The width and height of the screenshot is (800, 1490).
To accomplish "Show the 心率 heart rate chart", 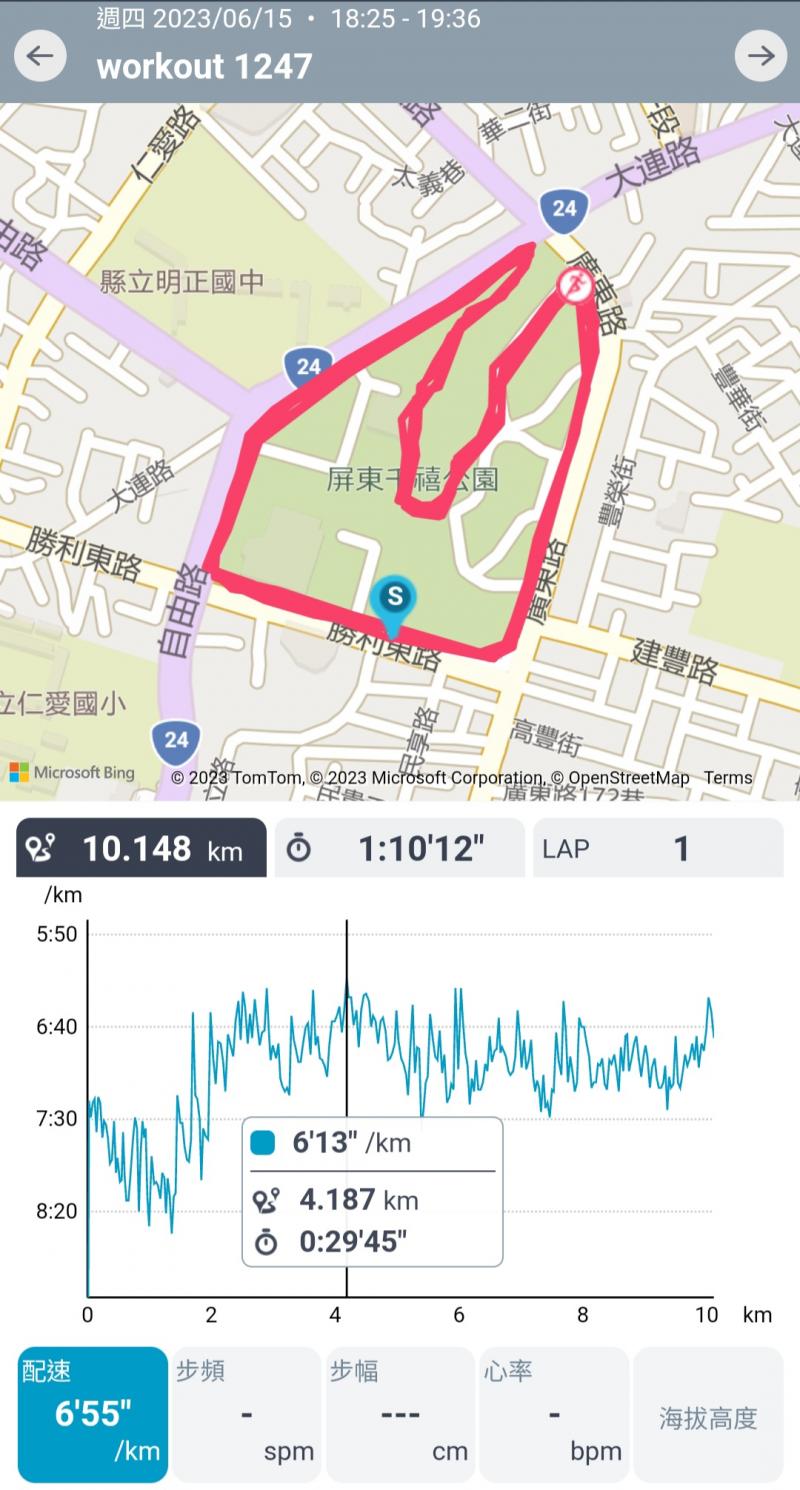I will tap(554, 1414).
